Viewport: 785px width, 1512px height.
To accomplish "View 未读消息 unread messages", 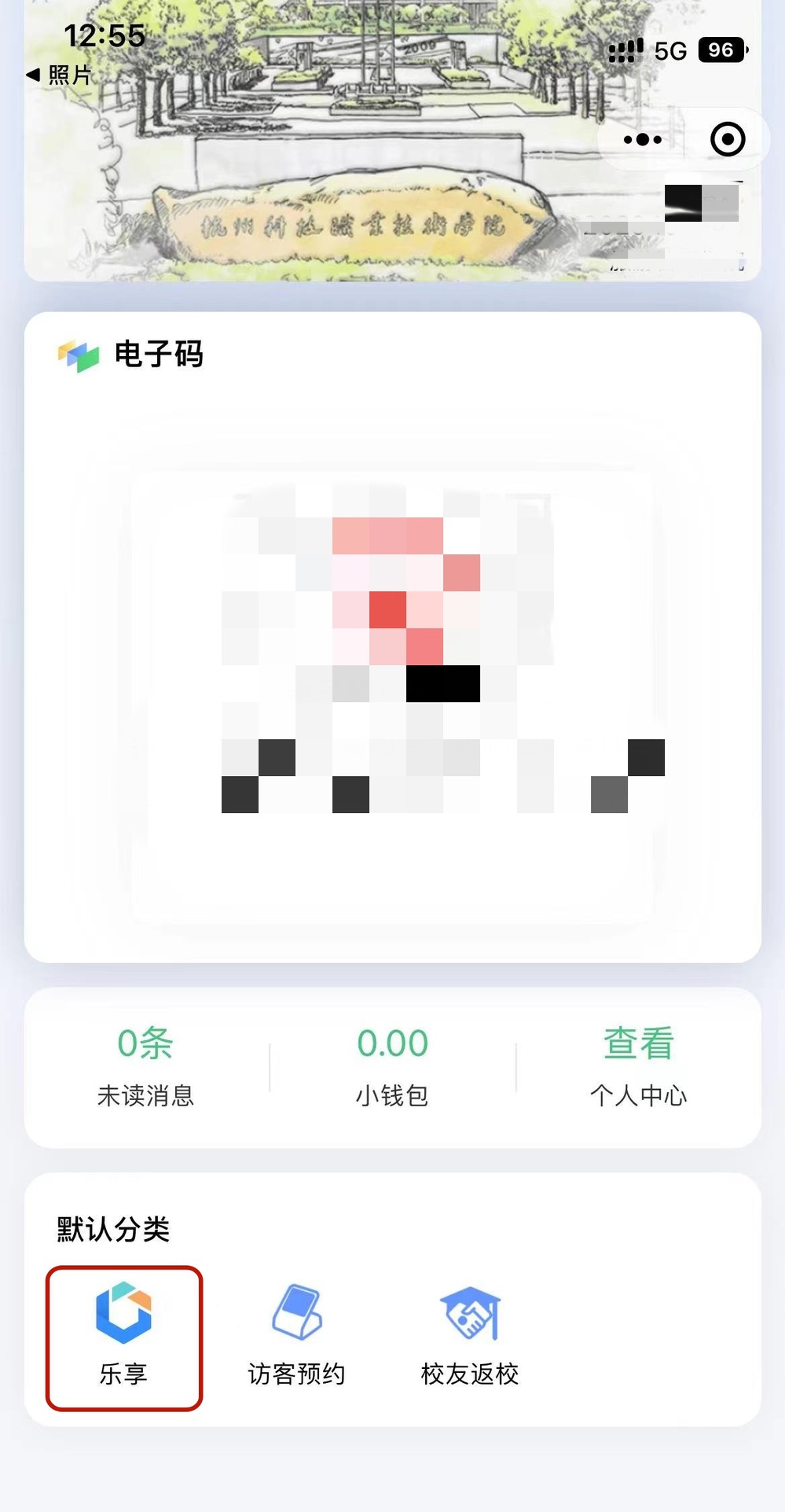I will [x=145, y=1067].
